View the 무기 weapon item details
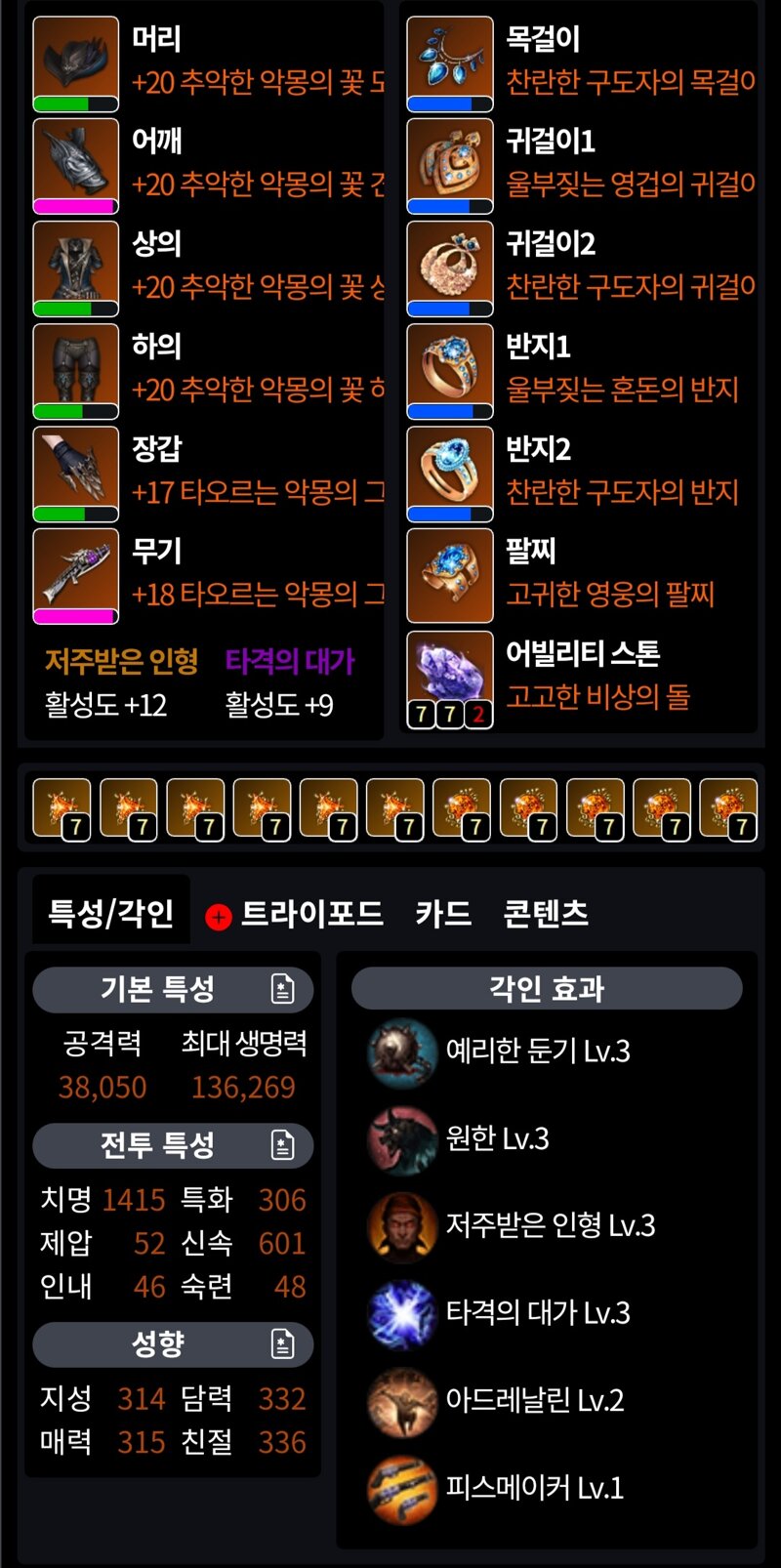This screenshot has height=1568, width=781. point(76,574)
